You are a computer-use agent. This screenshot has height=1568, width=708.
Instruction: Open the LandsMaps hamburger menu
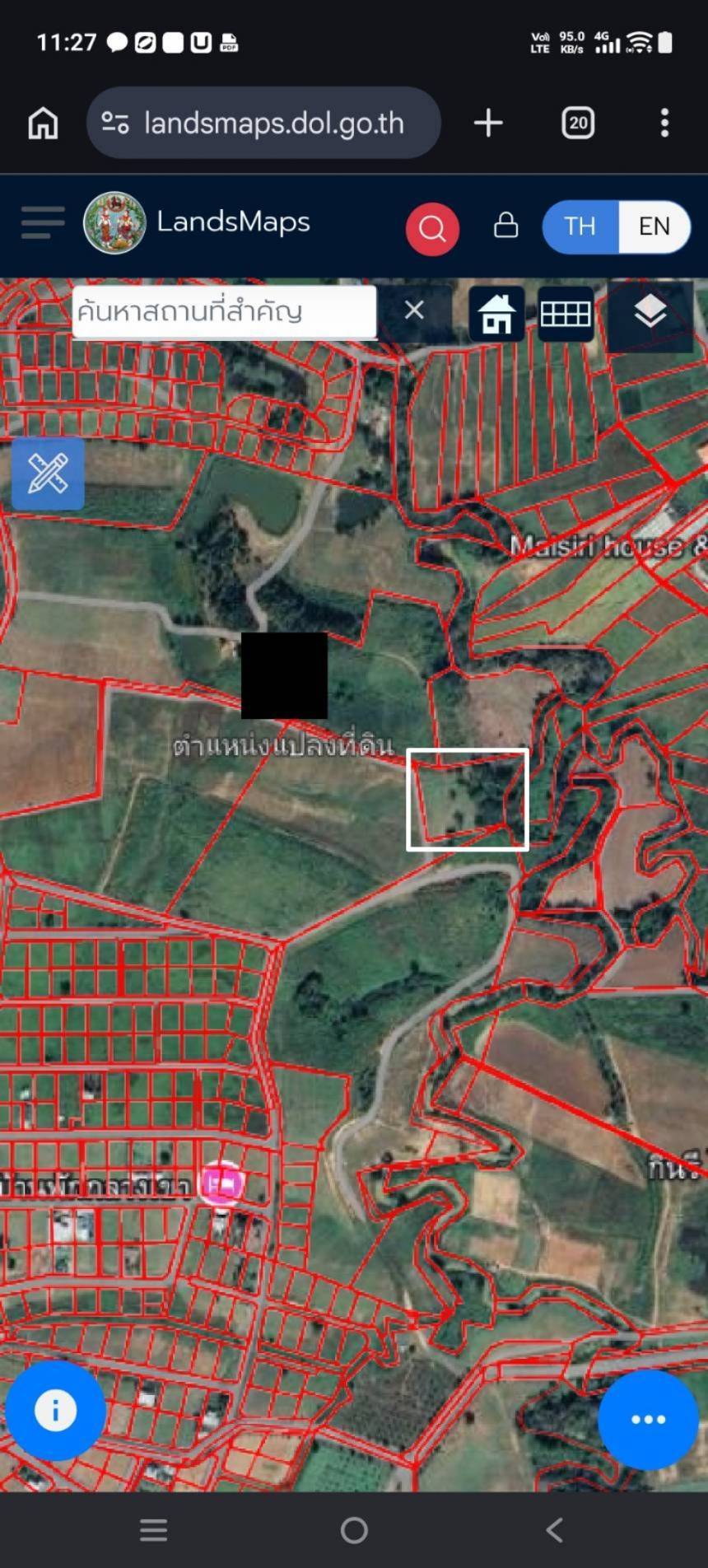[43, 223]
